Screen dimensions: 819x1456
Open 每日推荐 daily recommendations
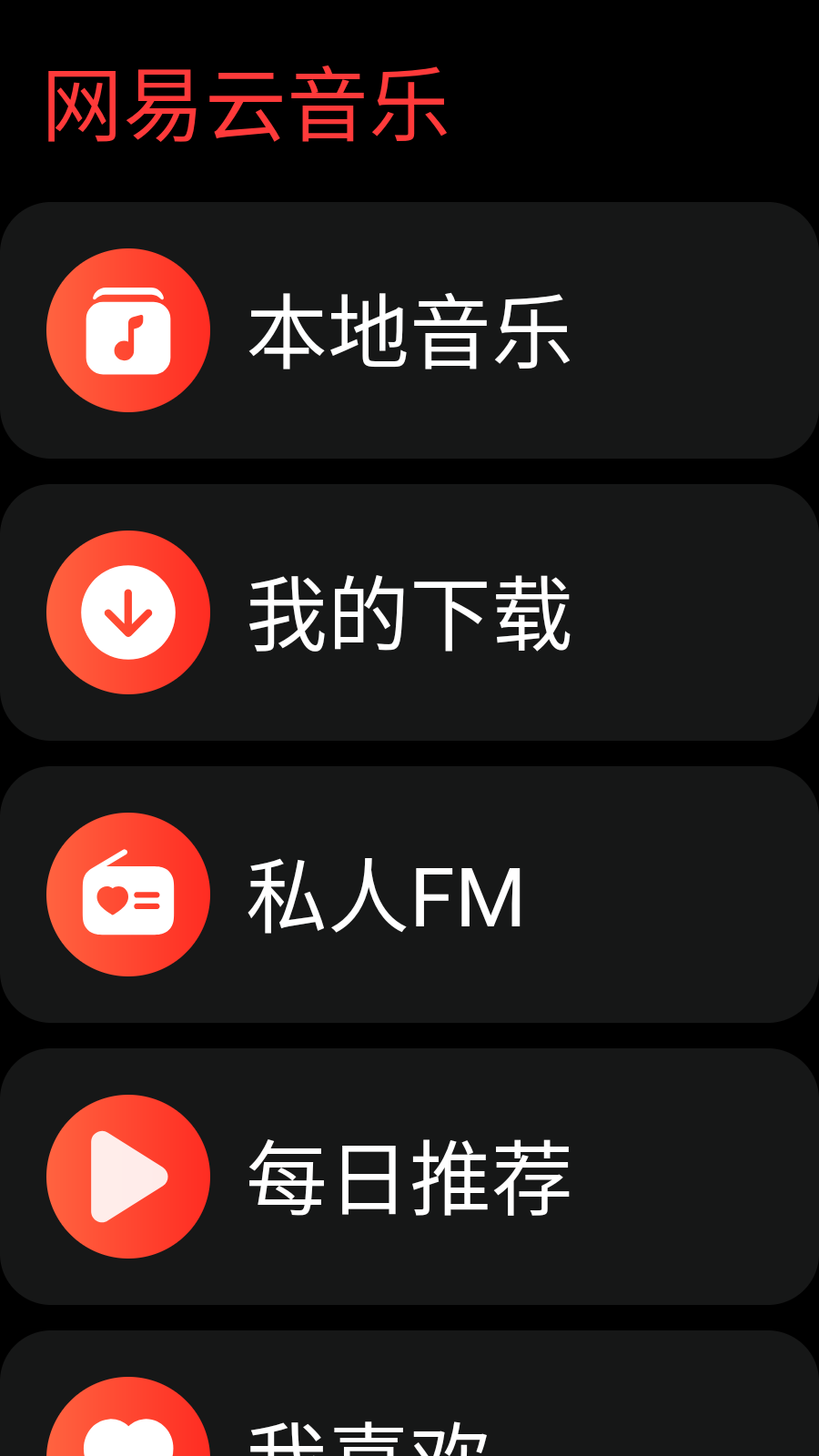click(x=409, y=1176)
